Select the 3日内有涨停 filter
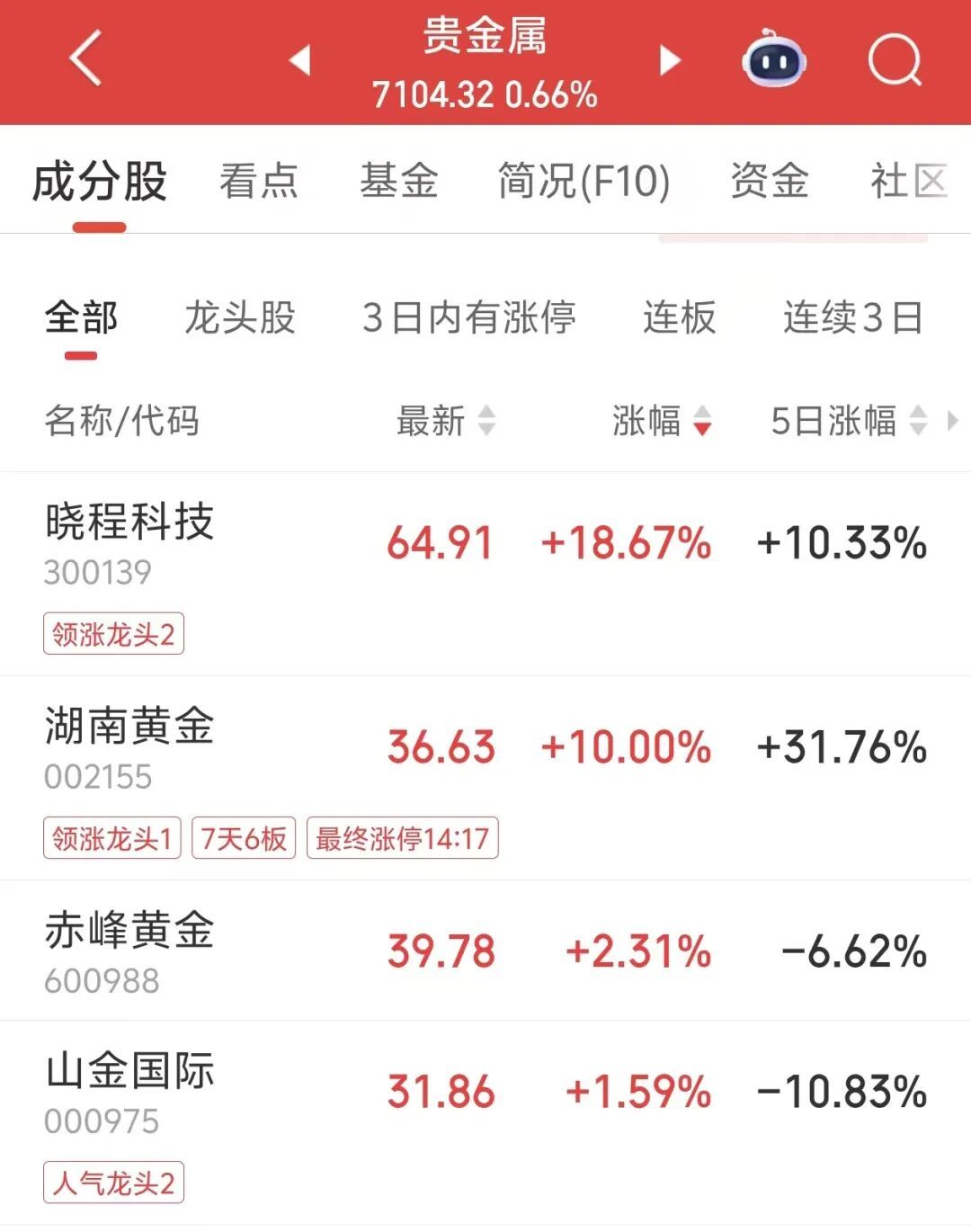This screenshot has height=1232, width=971. point(469,317)
